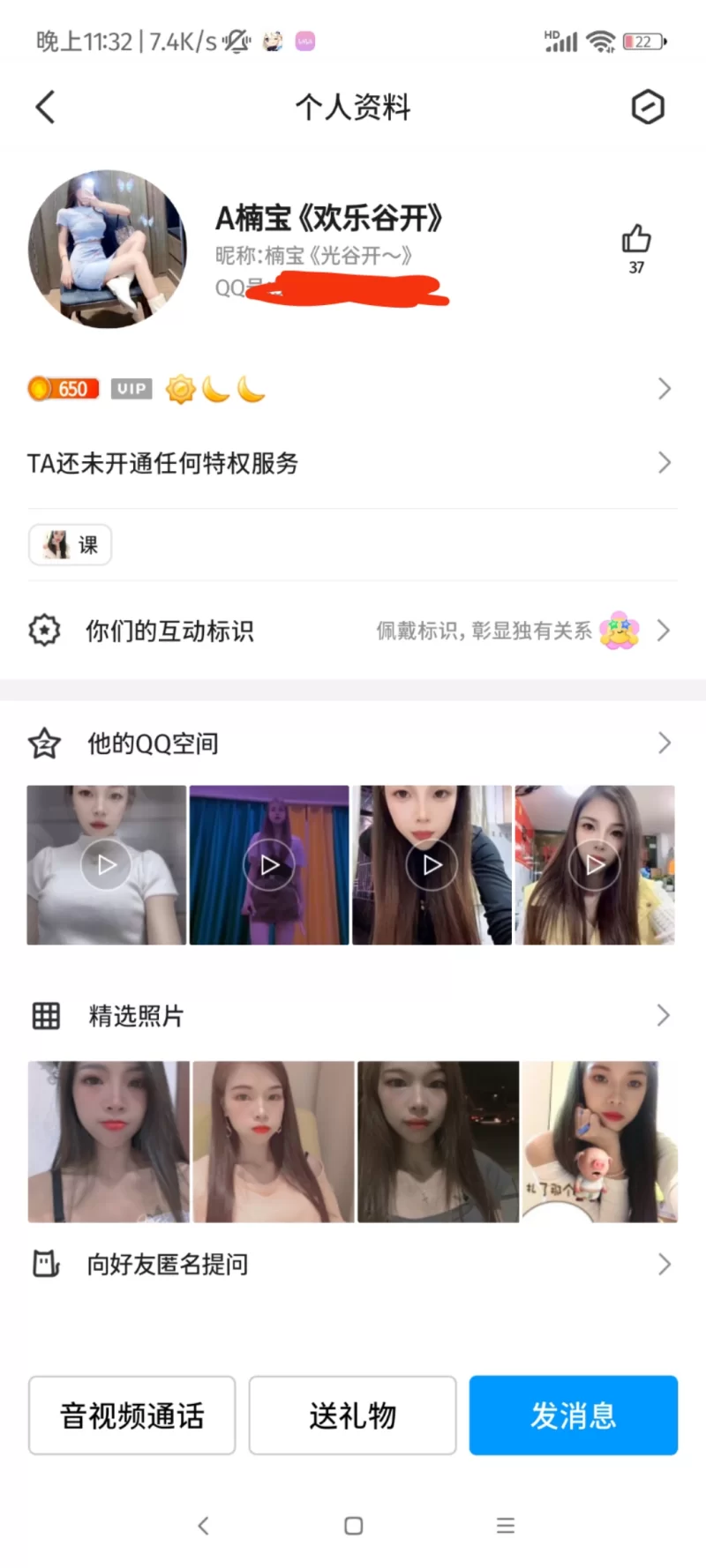Tap 发消息 to send a message
Screen dimensions: 706x1568
[x=573, y=1415]
